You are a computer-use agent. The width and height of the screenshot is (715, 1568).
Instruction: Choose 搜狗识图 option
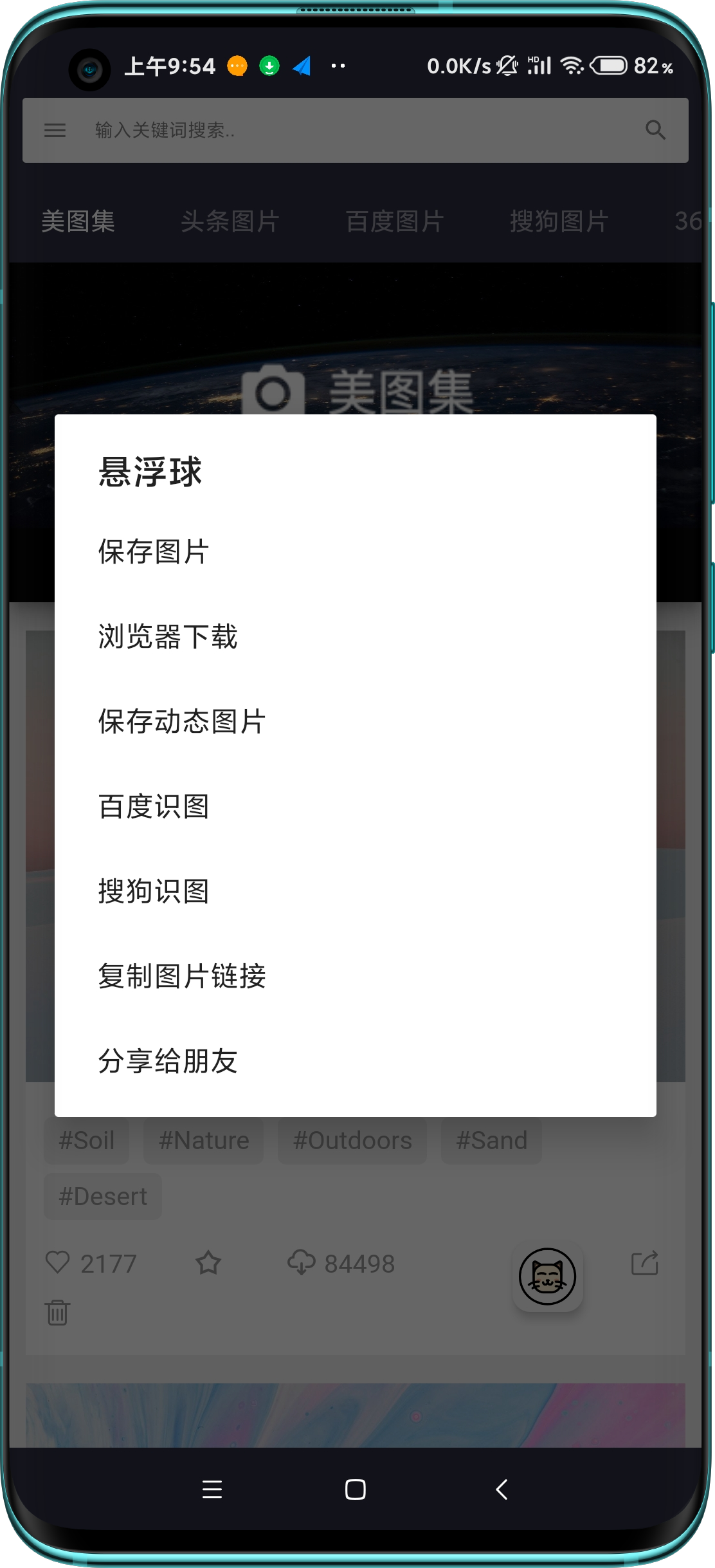(355, 891)
